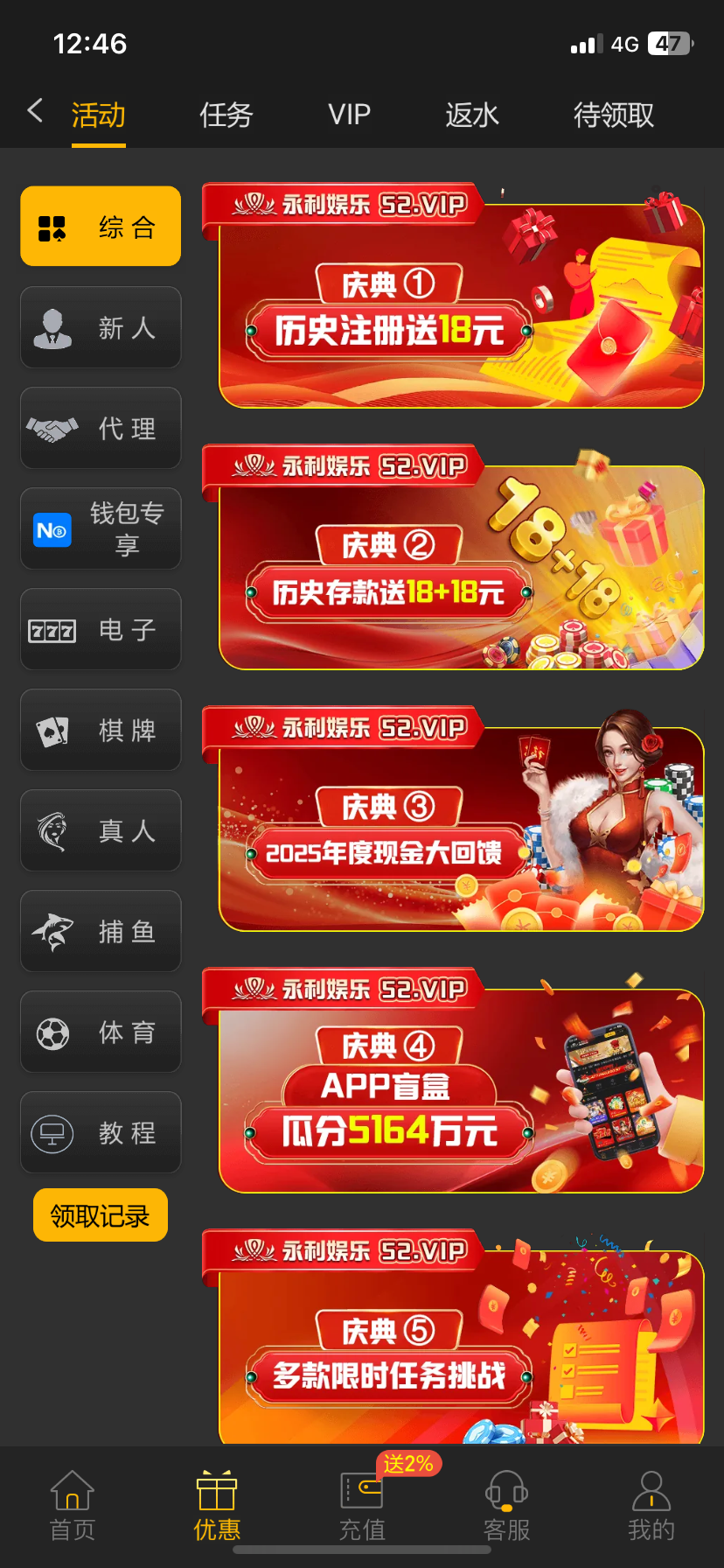Viewport: 724px width, 1568px height.
Task: Select the 棋牌 category
Action: pos(101,730)
